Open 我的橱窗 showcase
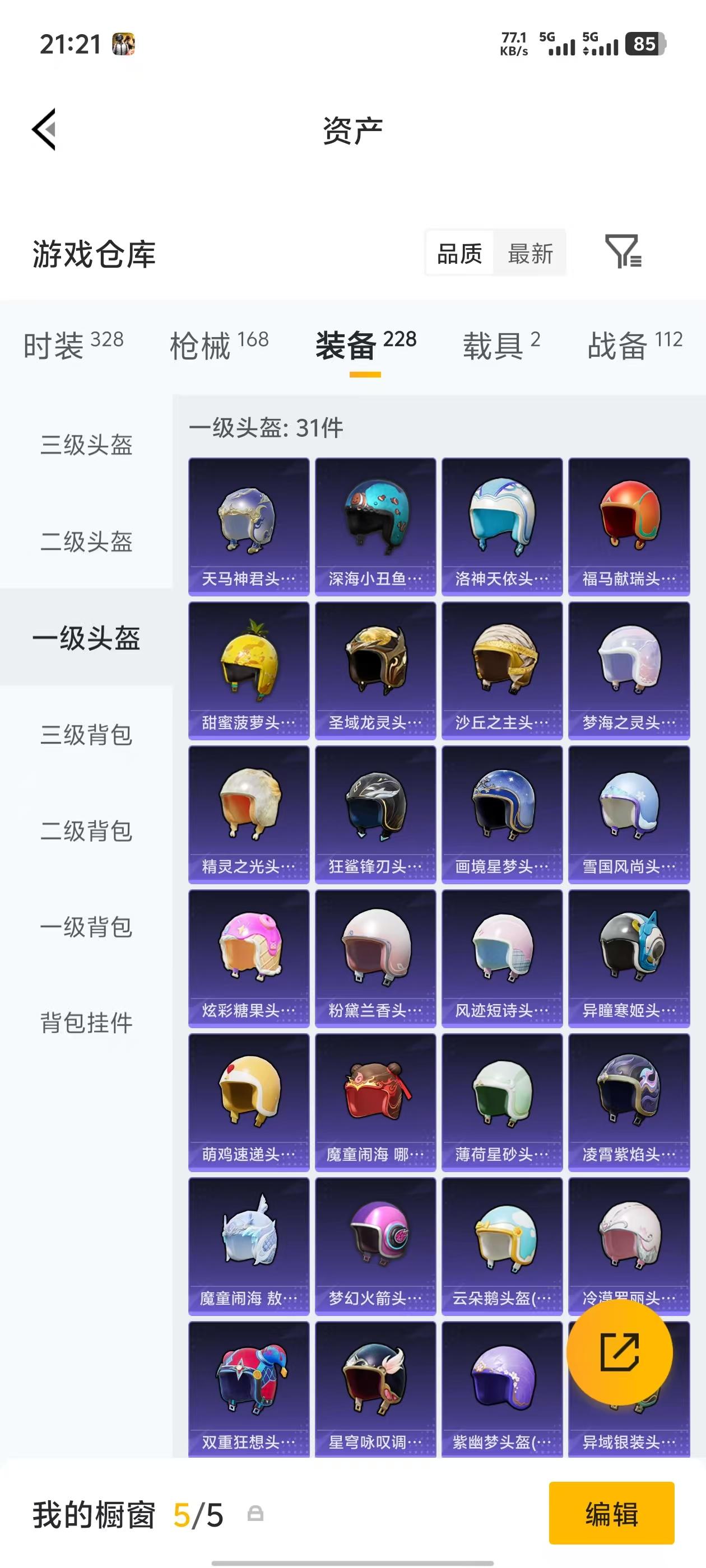706x1568 pixels. [x=95, y=1514]
